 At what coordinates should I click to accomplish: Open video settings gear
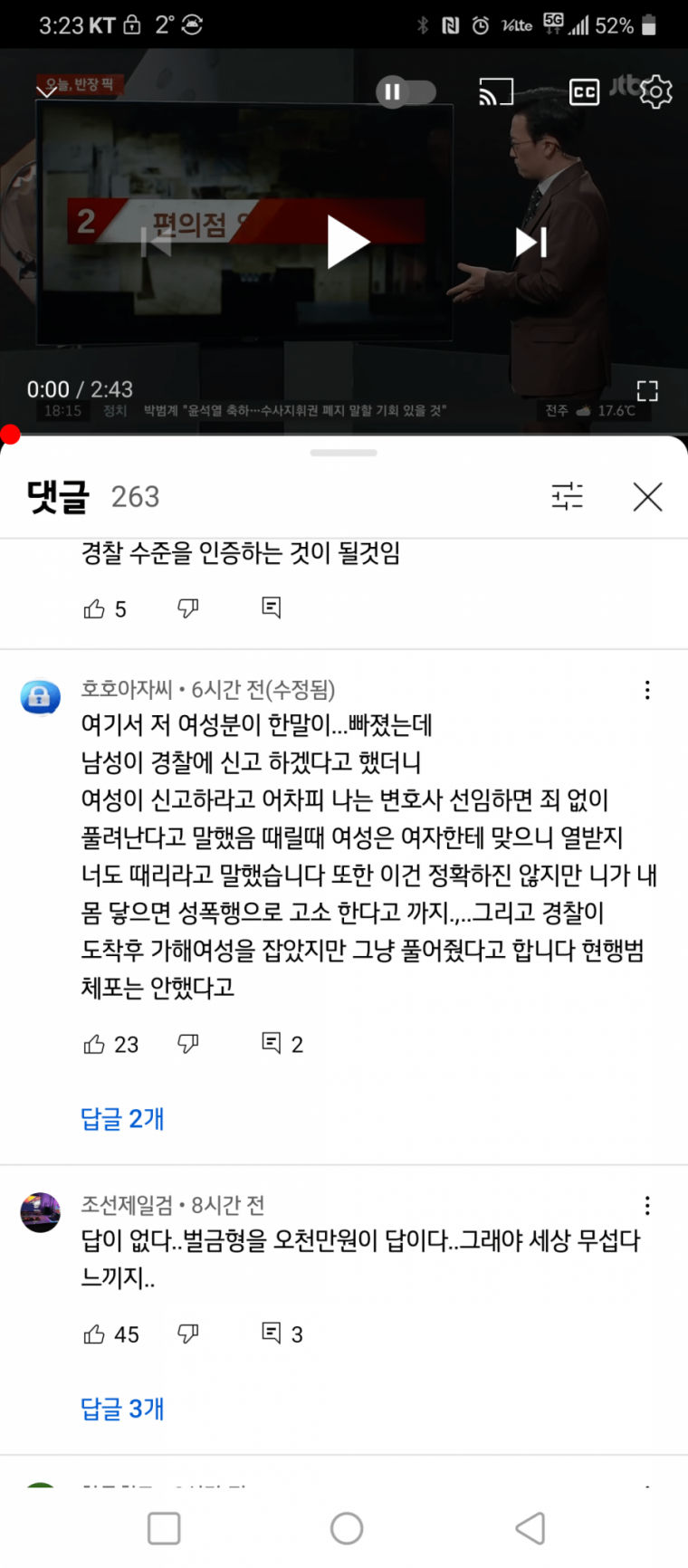(655, 91)
